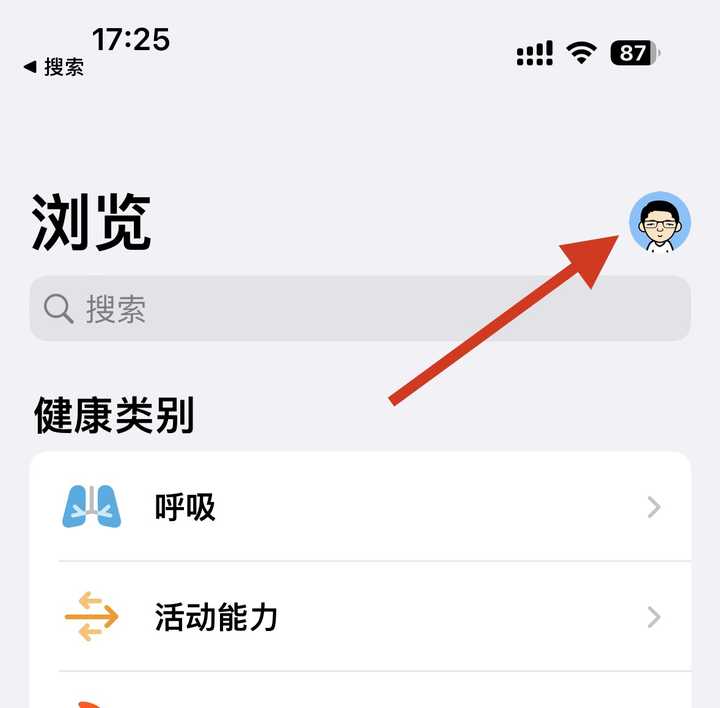Open the 活动能力 category
The width and height of the screenshot is (720, 708).
360,617
